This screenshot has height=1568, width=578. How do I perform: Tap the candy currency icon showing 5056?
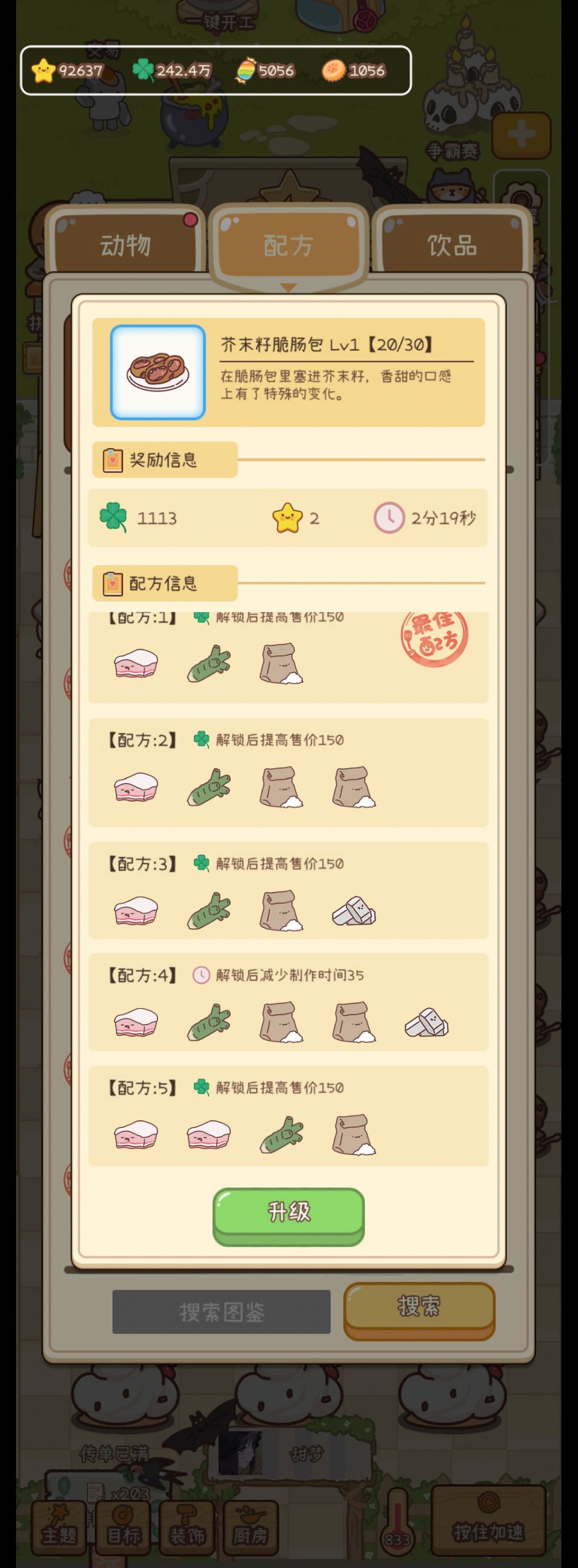click(246, 71)
